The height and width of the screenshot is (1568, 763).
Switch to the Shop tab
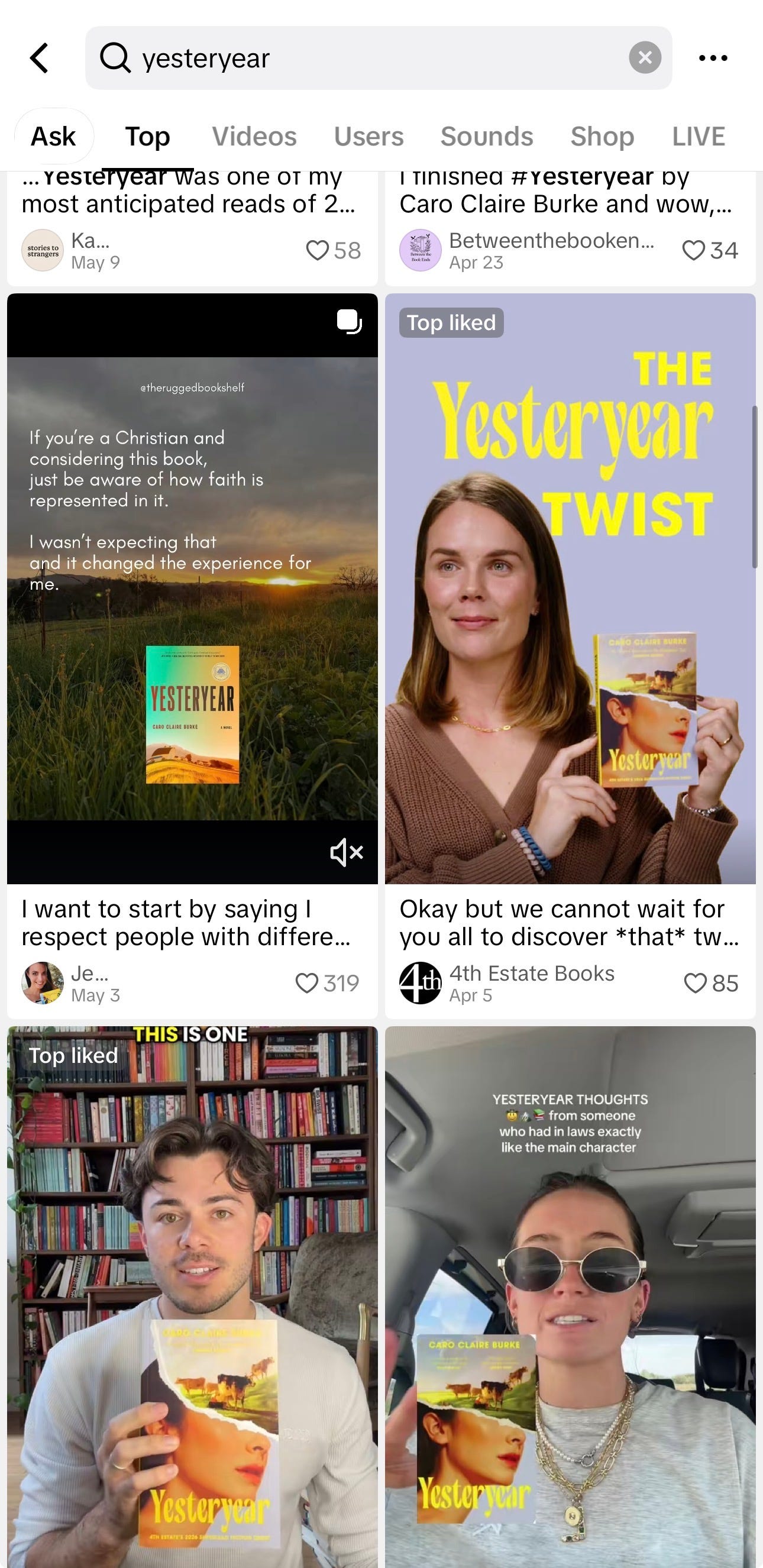(602, 137)
